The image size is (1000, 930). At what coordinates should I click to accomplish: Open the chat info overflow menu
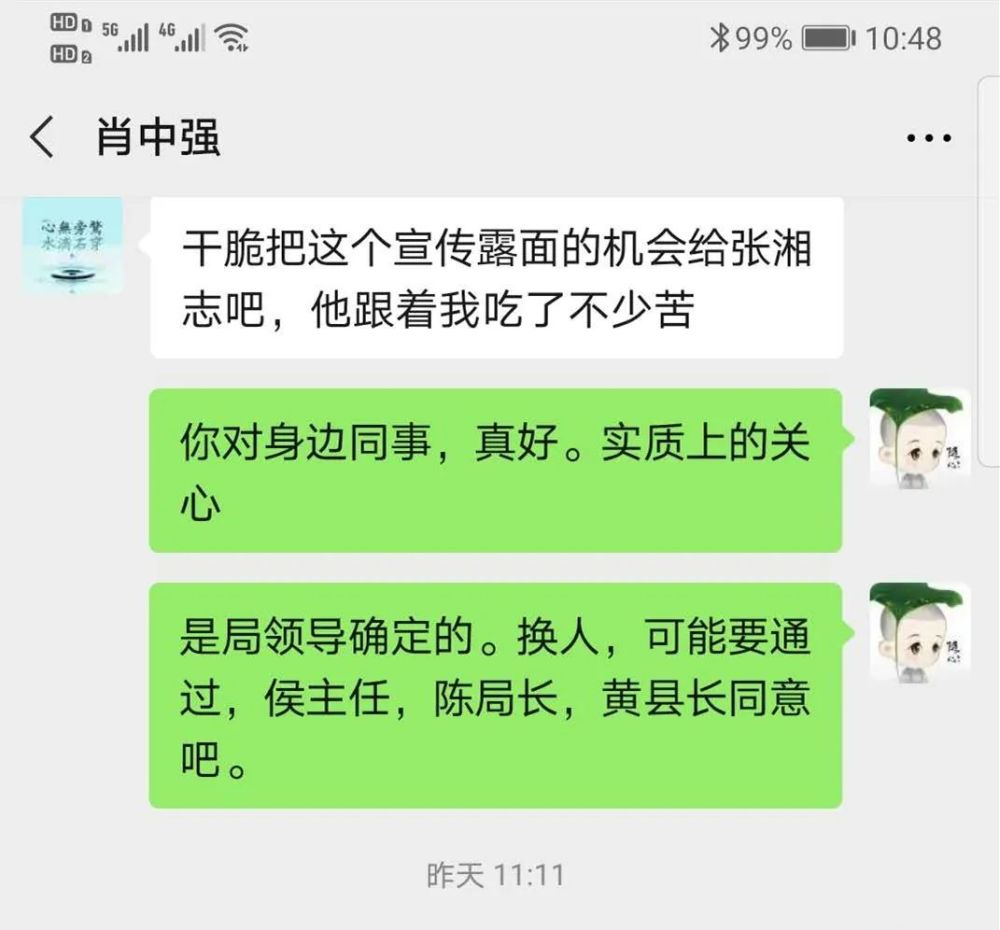(928, 138)
